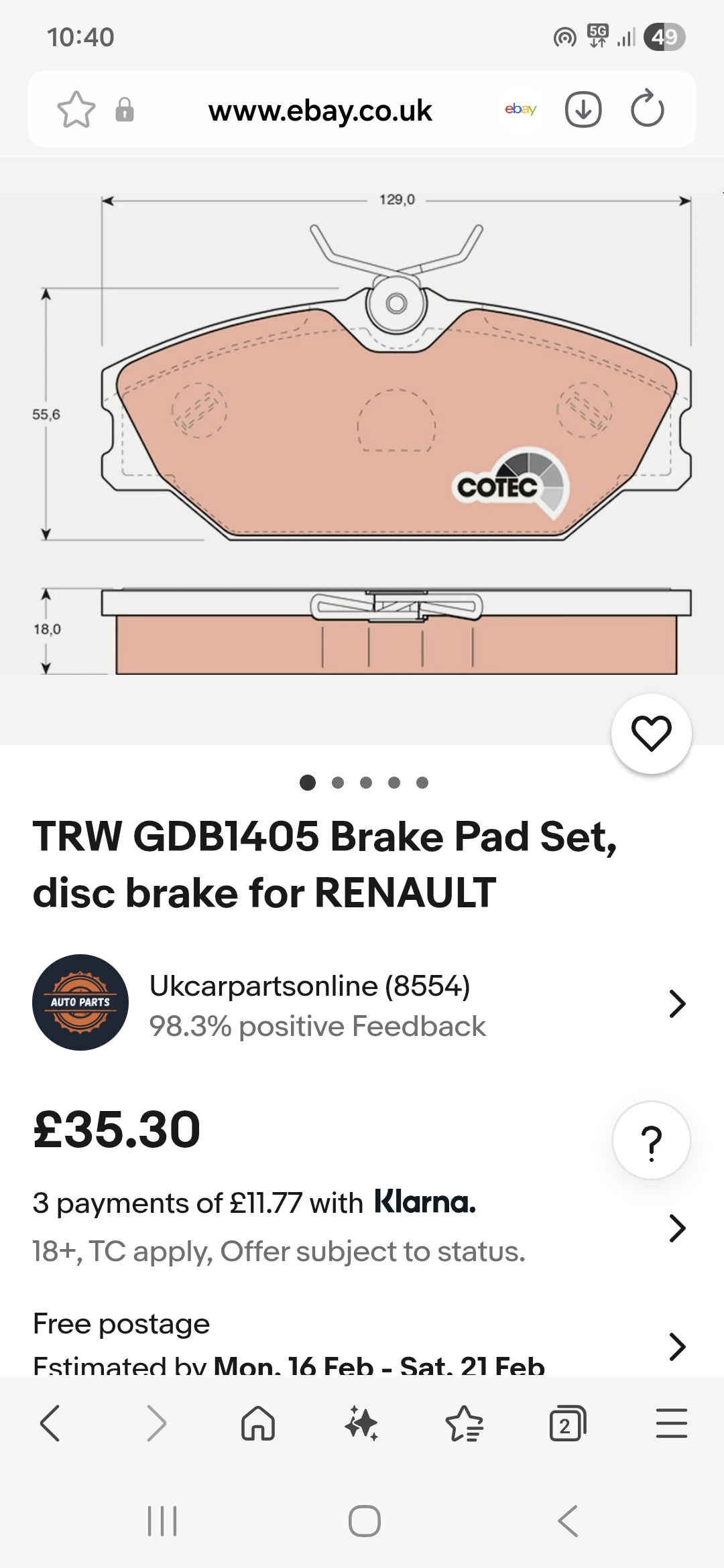Open the browser downloads icon
Viewport: 724px width, 1568px height.
click(x=583, y=110)
